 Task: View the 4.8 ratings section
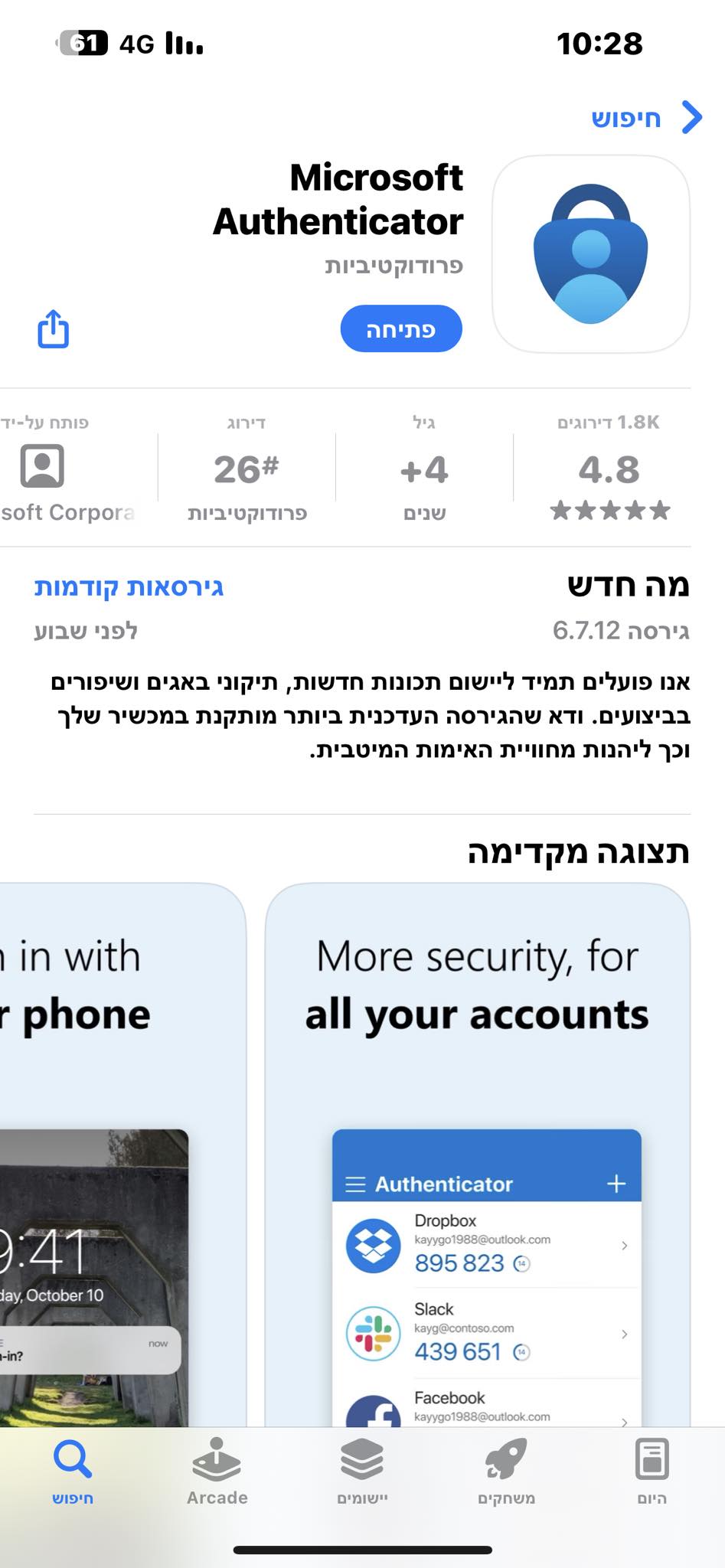609,469
